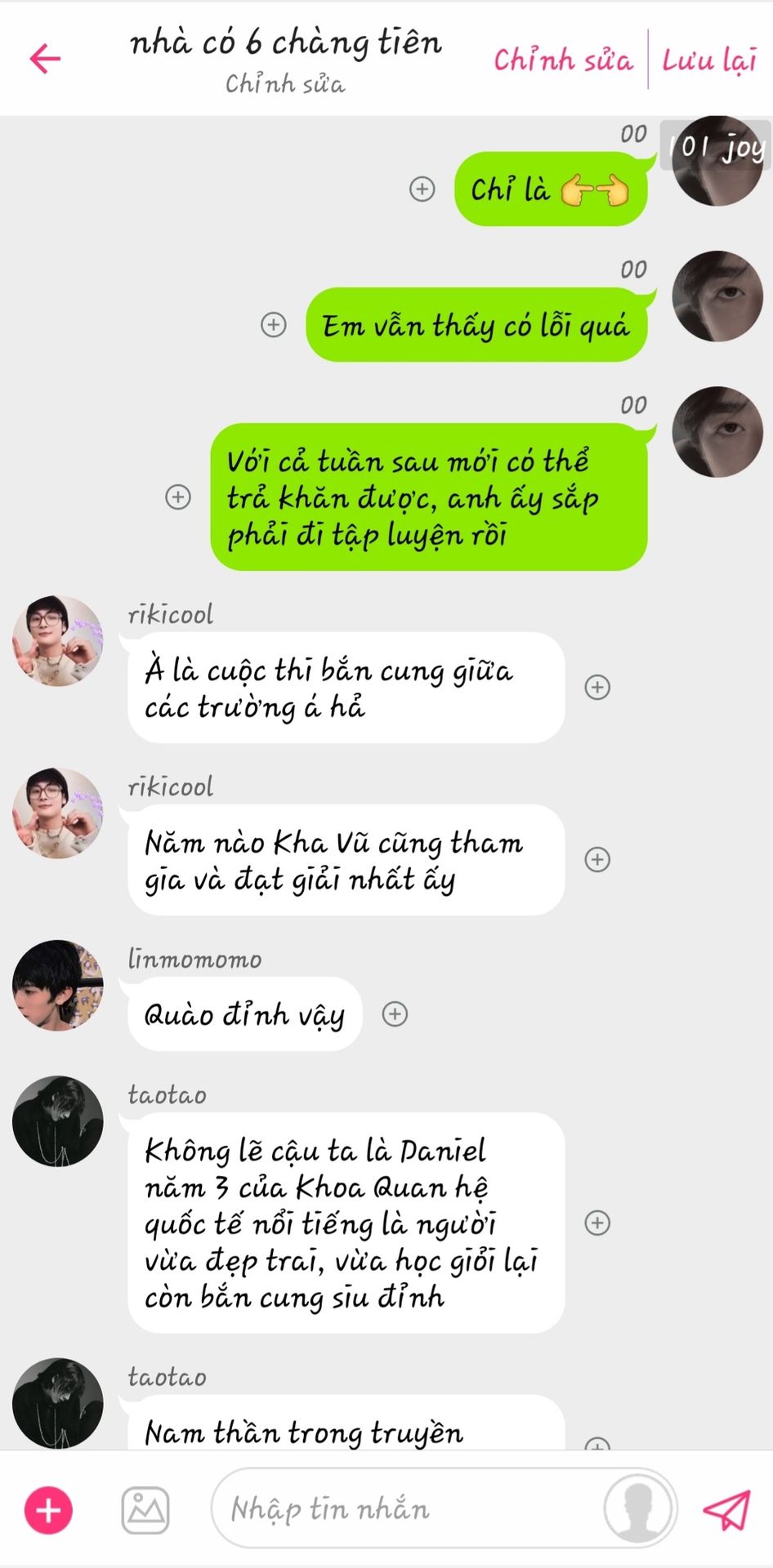Screen dimensions: 773x1568
Task: Tap plus icon beside "Không lẽ cậu ta là Daniel"
Action: (597, 1223)
